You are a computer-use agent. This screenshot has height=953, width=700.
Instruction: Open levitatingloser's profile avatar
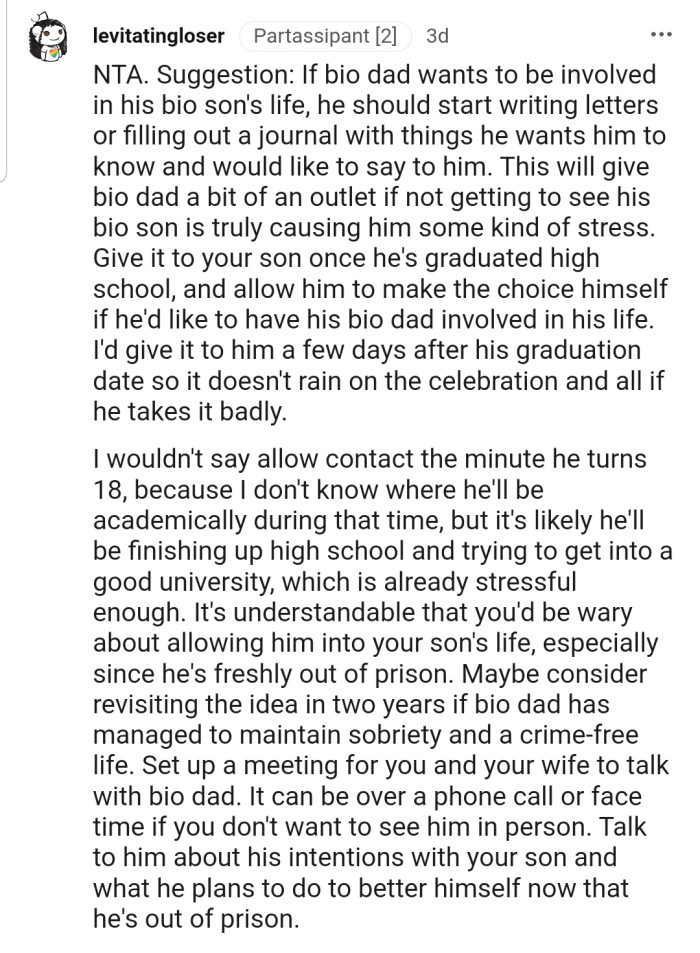click(x=49, y=40)
